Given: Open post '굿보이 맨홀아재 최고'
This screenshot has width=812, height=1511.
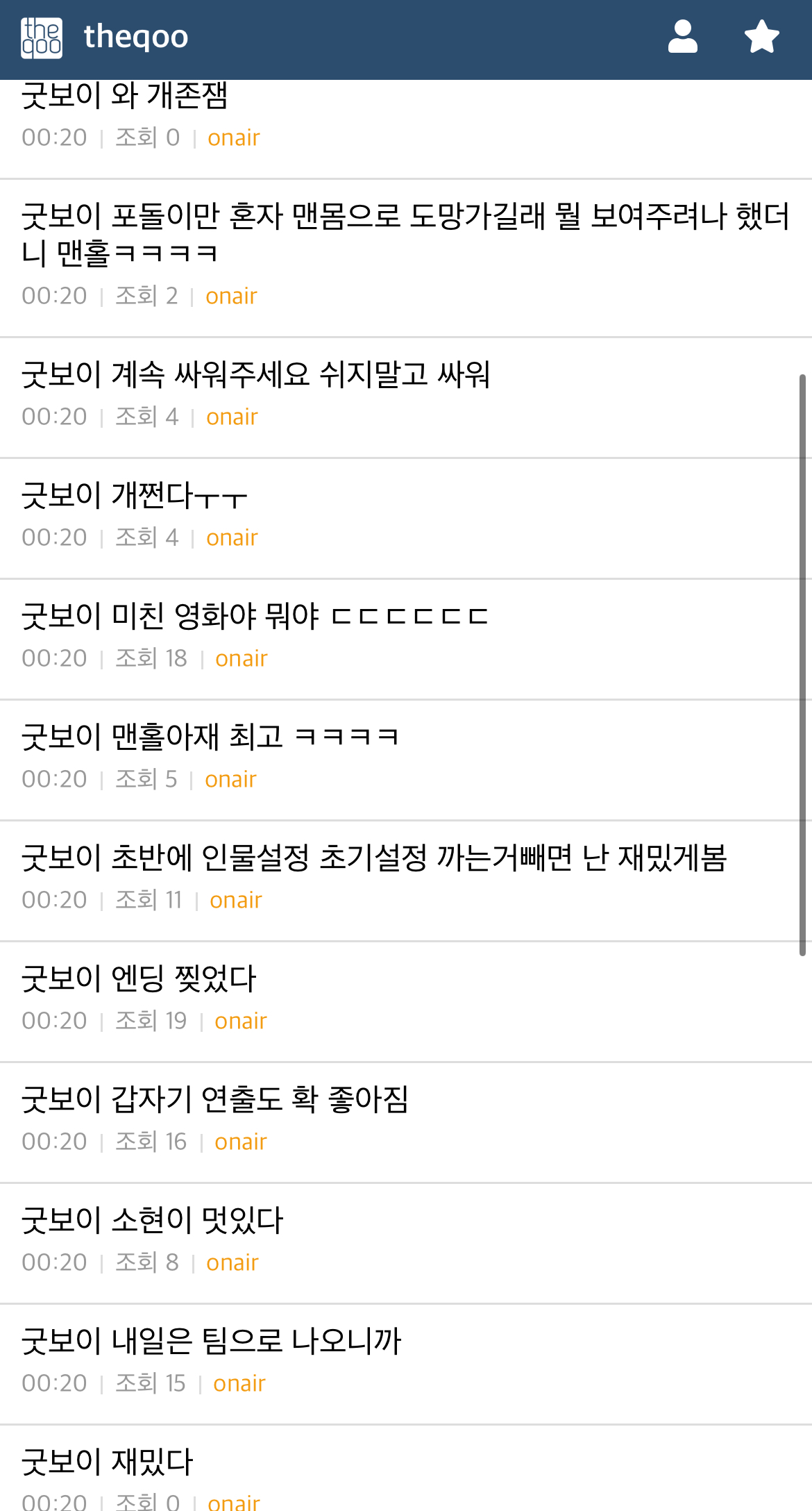Looking at the screenshot, I should click(210, 737).
